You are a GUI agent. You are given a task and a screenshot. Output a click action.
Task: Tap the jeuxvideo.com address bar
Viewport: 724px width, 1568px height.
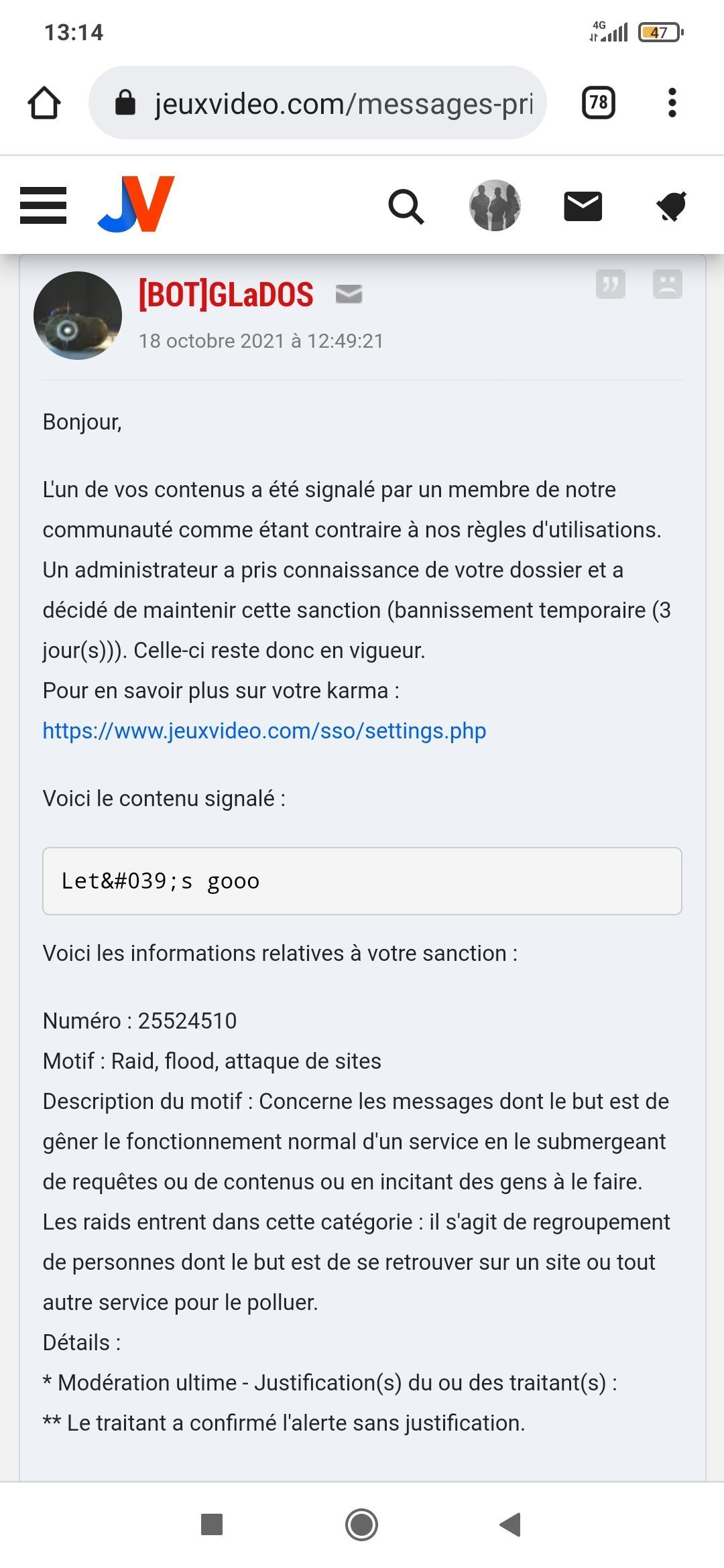pos(318,103)
